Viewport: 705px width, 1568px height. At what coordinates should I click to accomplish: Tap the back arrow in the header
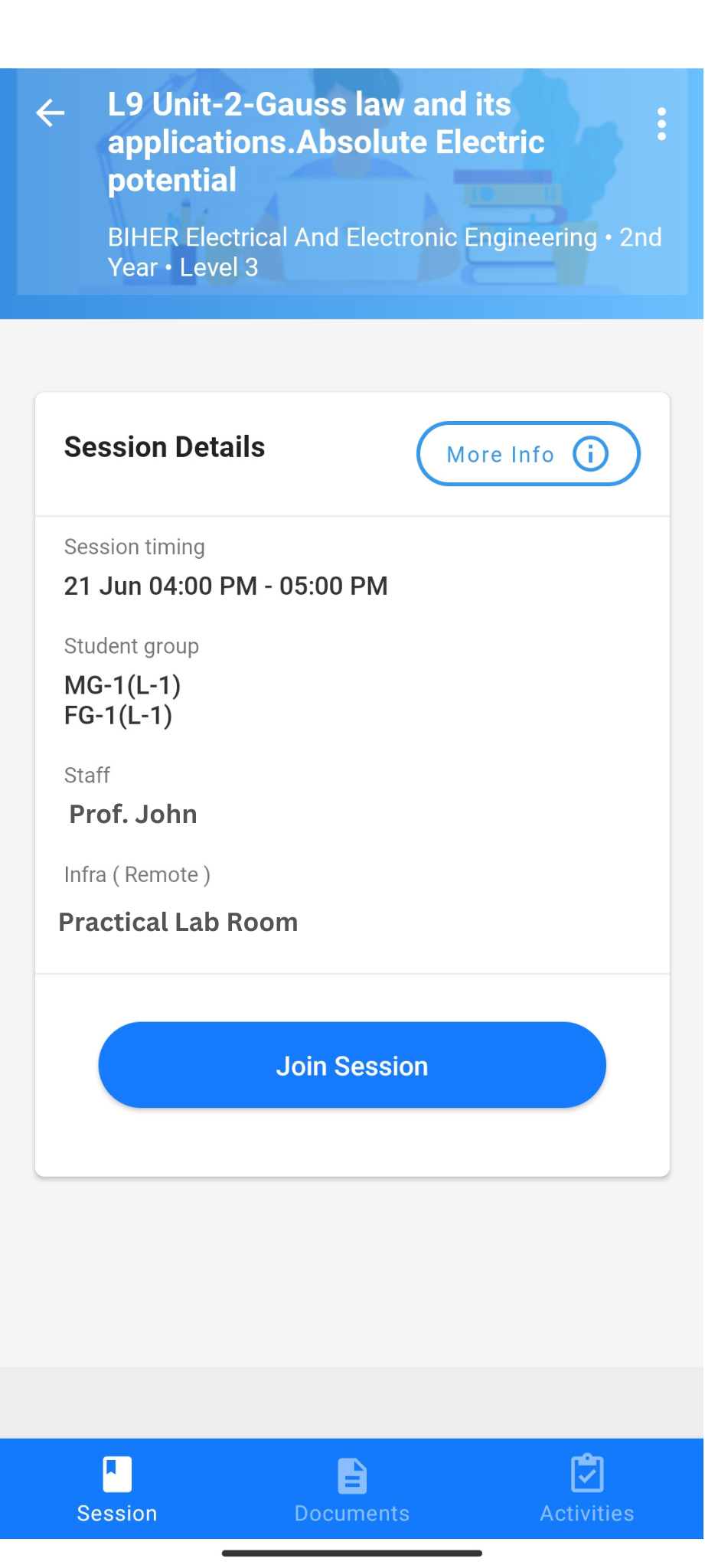48,113
